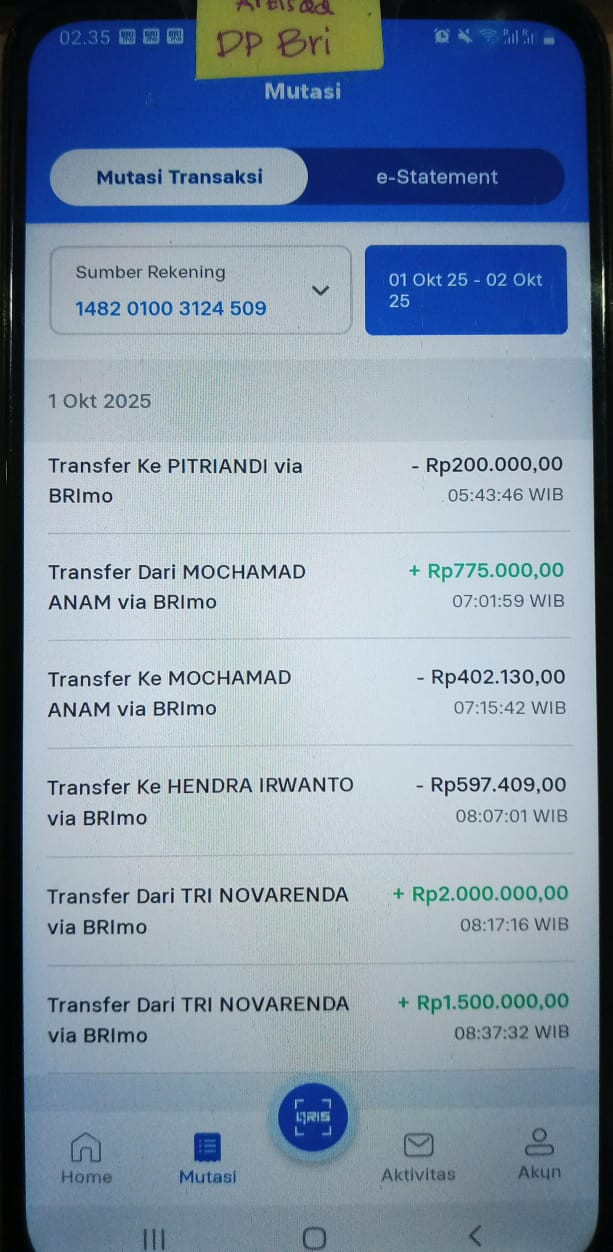The height and width of the screenshot is (1252, 613).
Task: Tap the system home button
Action: (314, 1238)
